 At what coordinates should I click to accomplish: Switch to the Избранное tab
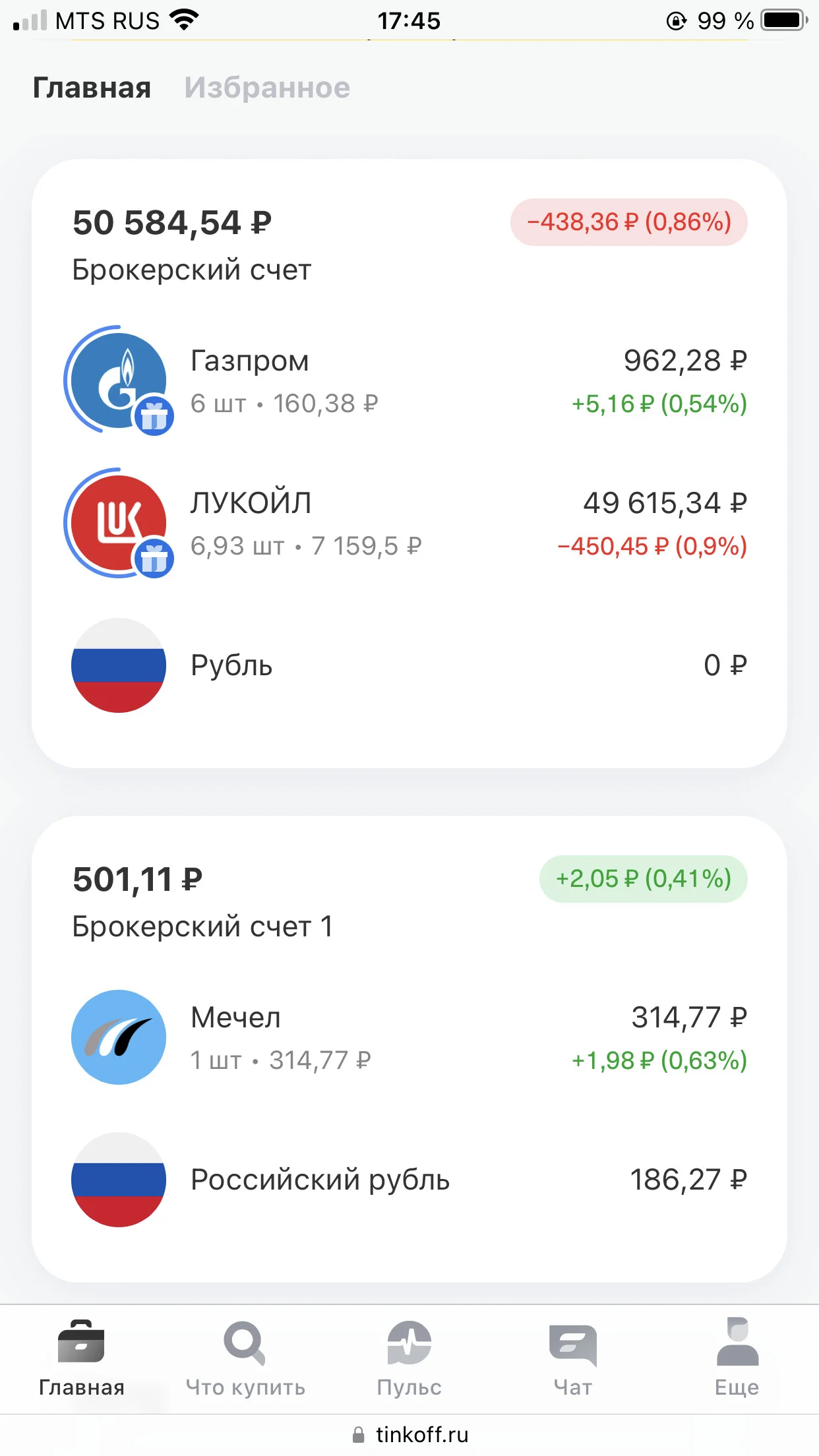point(267,88)
